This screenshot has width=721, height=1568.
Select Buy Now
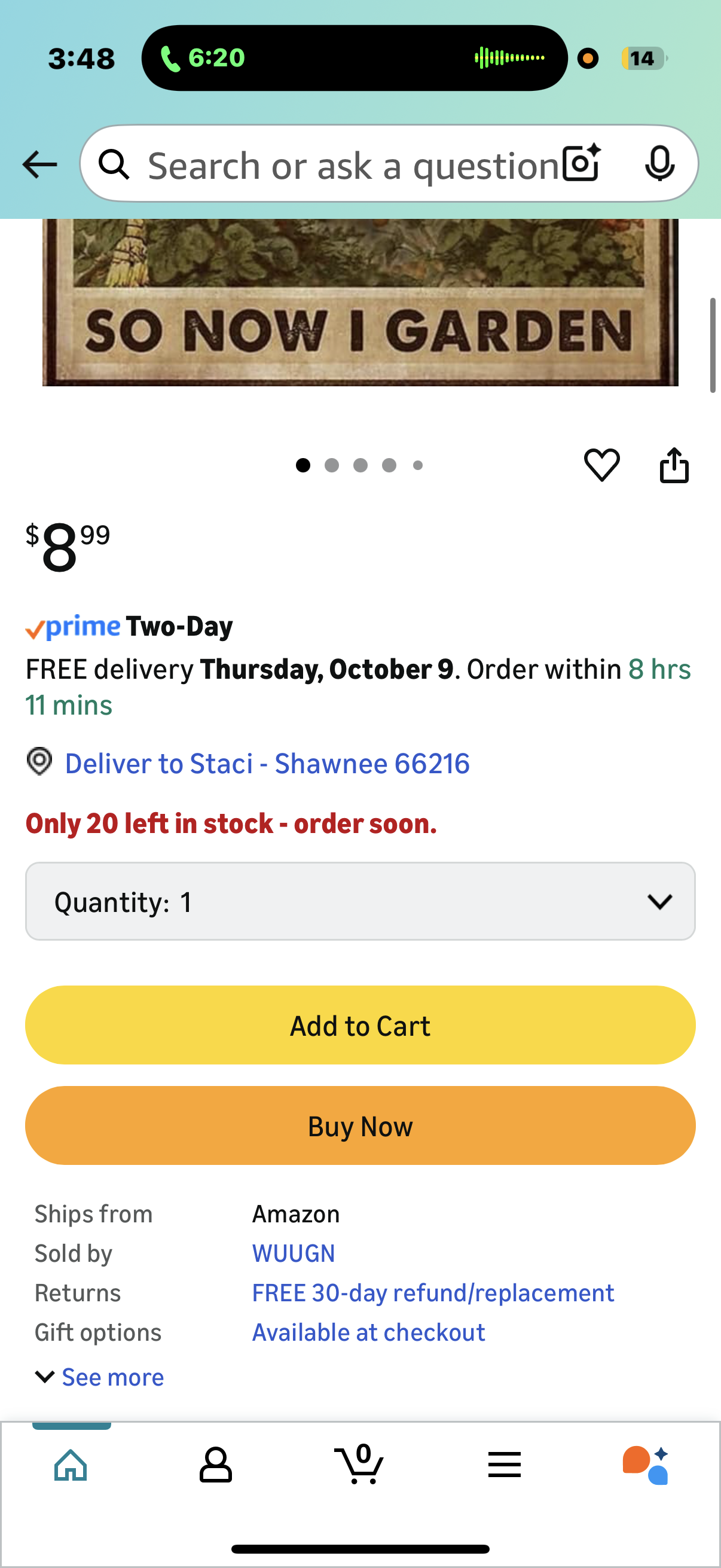pos(360,1125)
